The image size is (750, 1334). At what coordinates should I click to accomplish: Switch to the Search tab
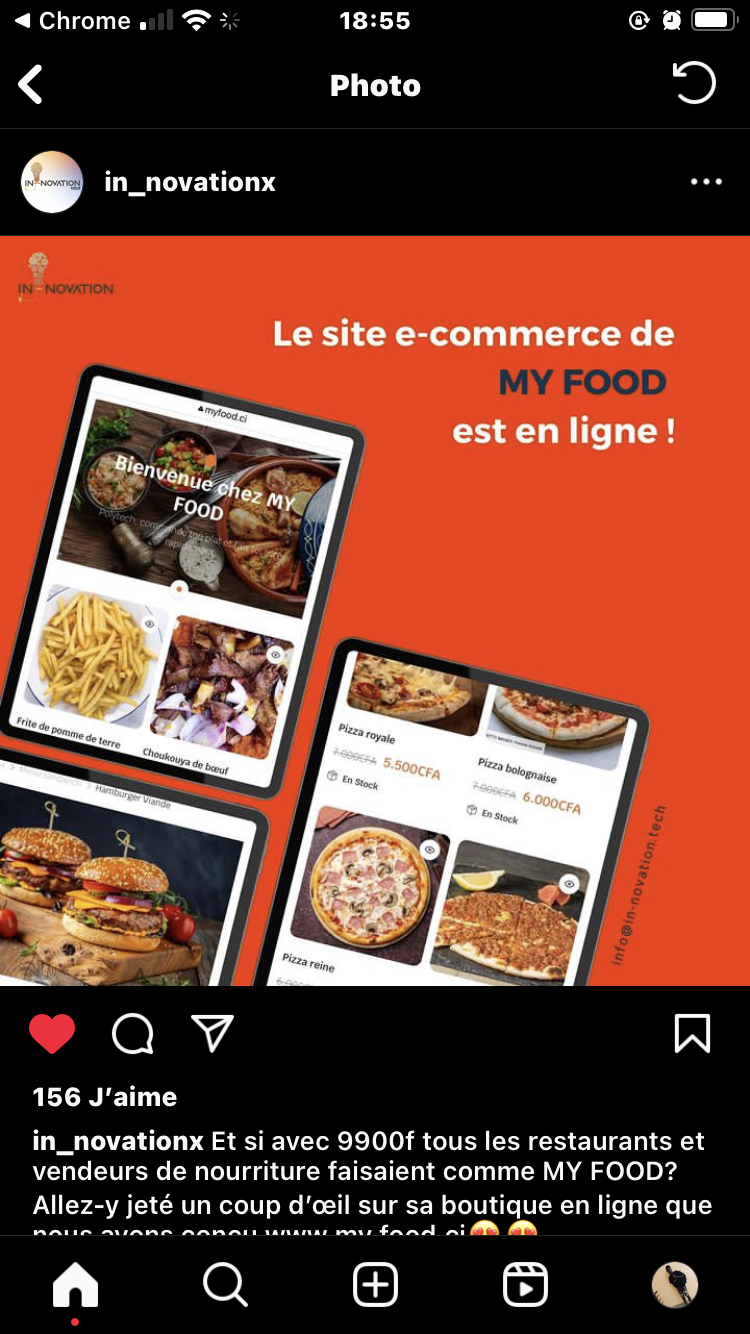tap(225, 1285)
